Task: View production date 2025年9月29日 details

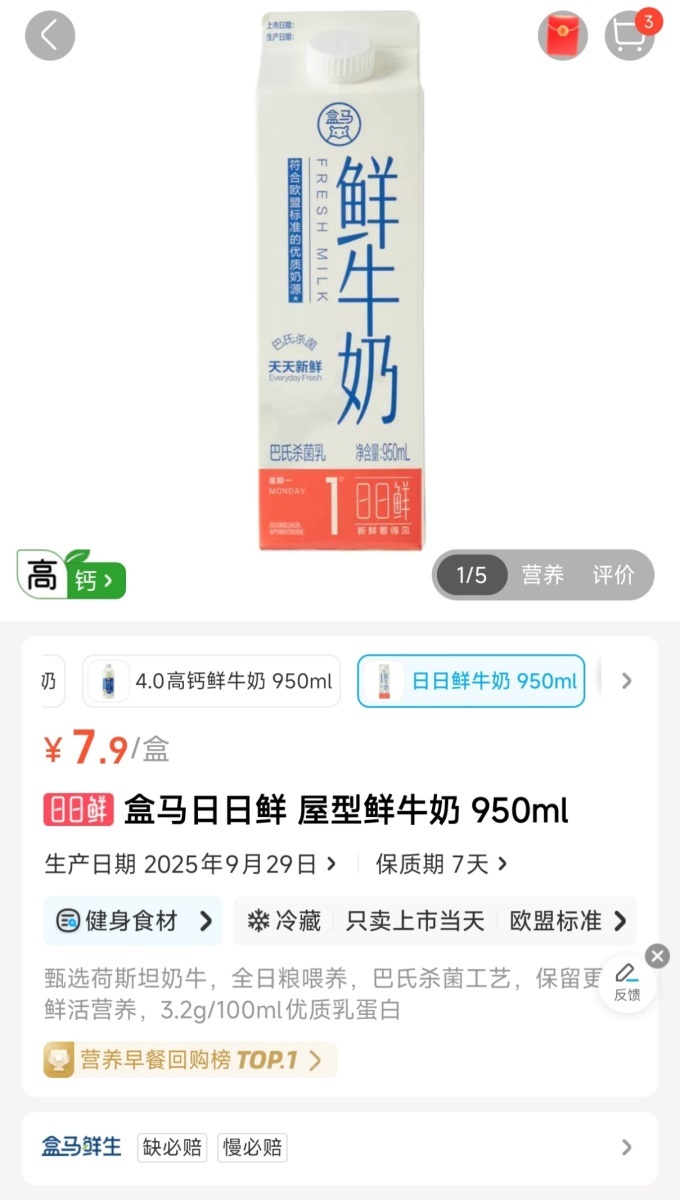Action: pos(190,864)
